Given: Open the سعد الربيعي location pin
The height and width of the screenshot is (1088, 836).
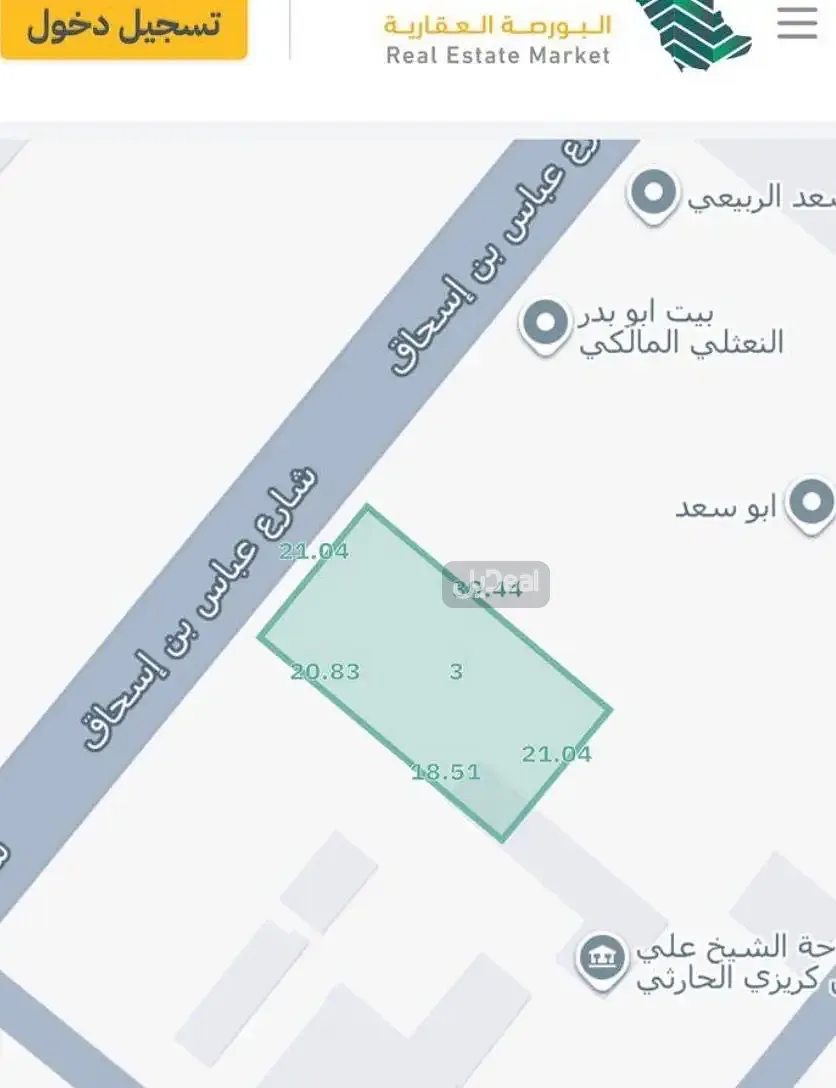Looking at the screenshot, I should pos(653,193).
